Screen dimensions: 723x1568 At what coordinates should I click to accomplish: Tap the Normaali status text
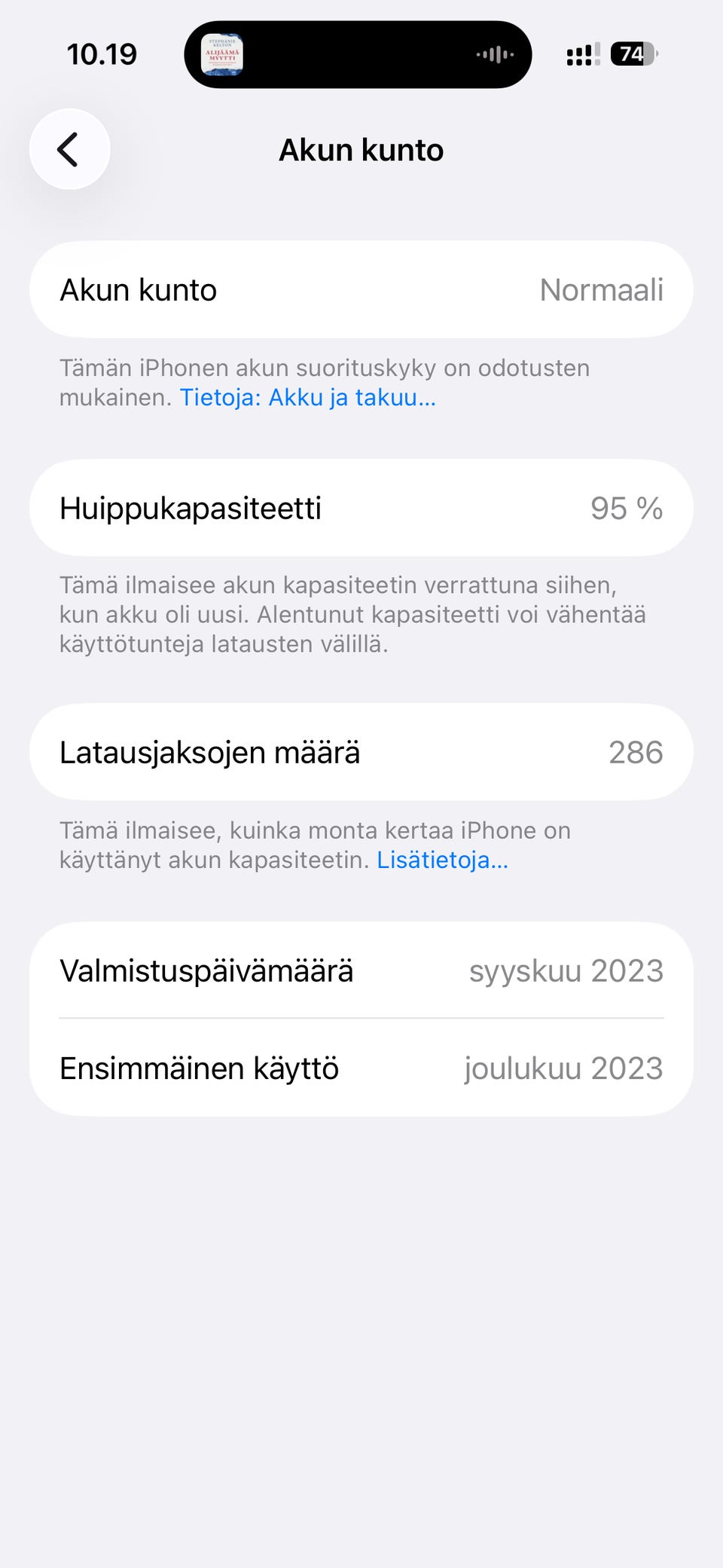click(x=601, y=290)
